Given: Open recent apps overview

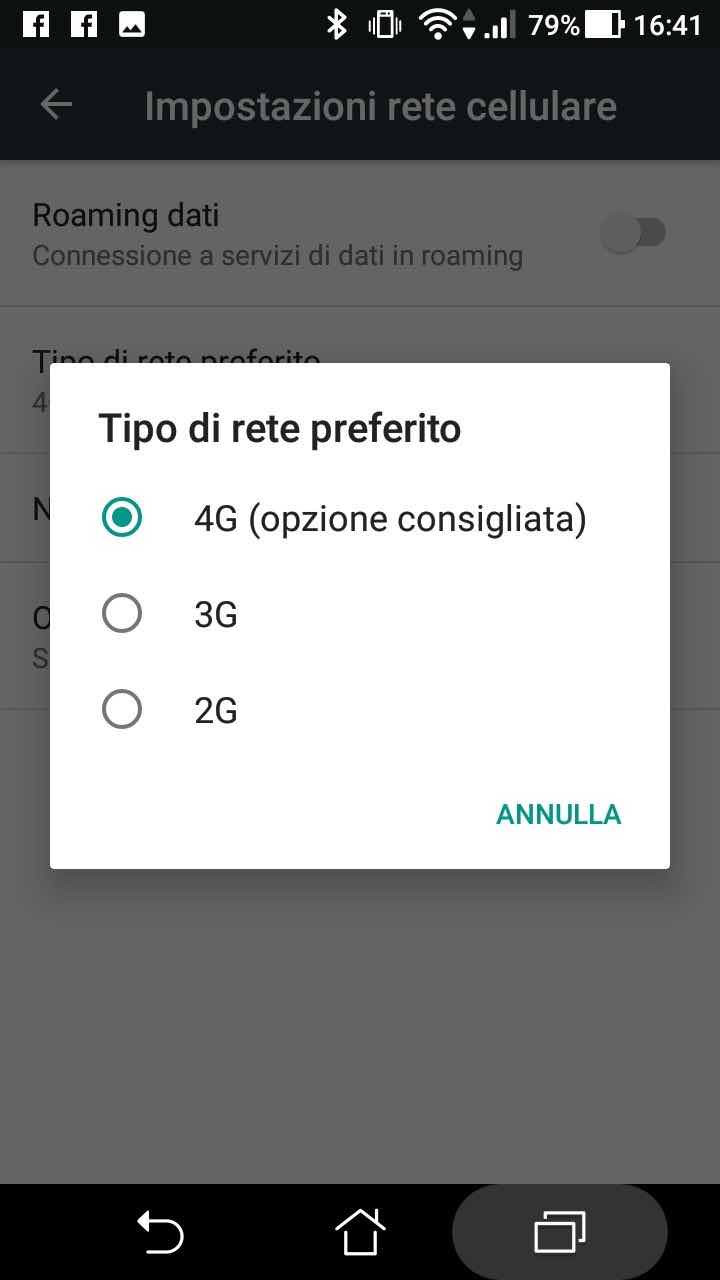Looking at the screenshot, I should click(x=560, y=1231).
